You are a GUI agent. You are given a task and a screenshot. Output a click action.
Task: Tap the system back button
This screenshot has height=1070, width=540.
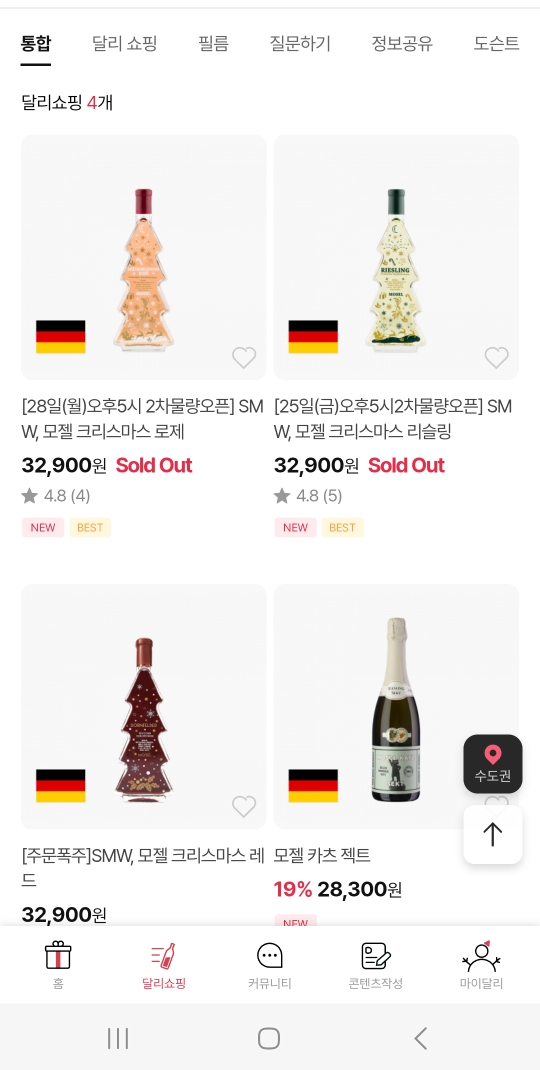[x=421, y=1039]
